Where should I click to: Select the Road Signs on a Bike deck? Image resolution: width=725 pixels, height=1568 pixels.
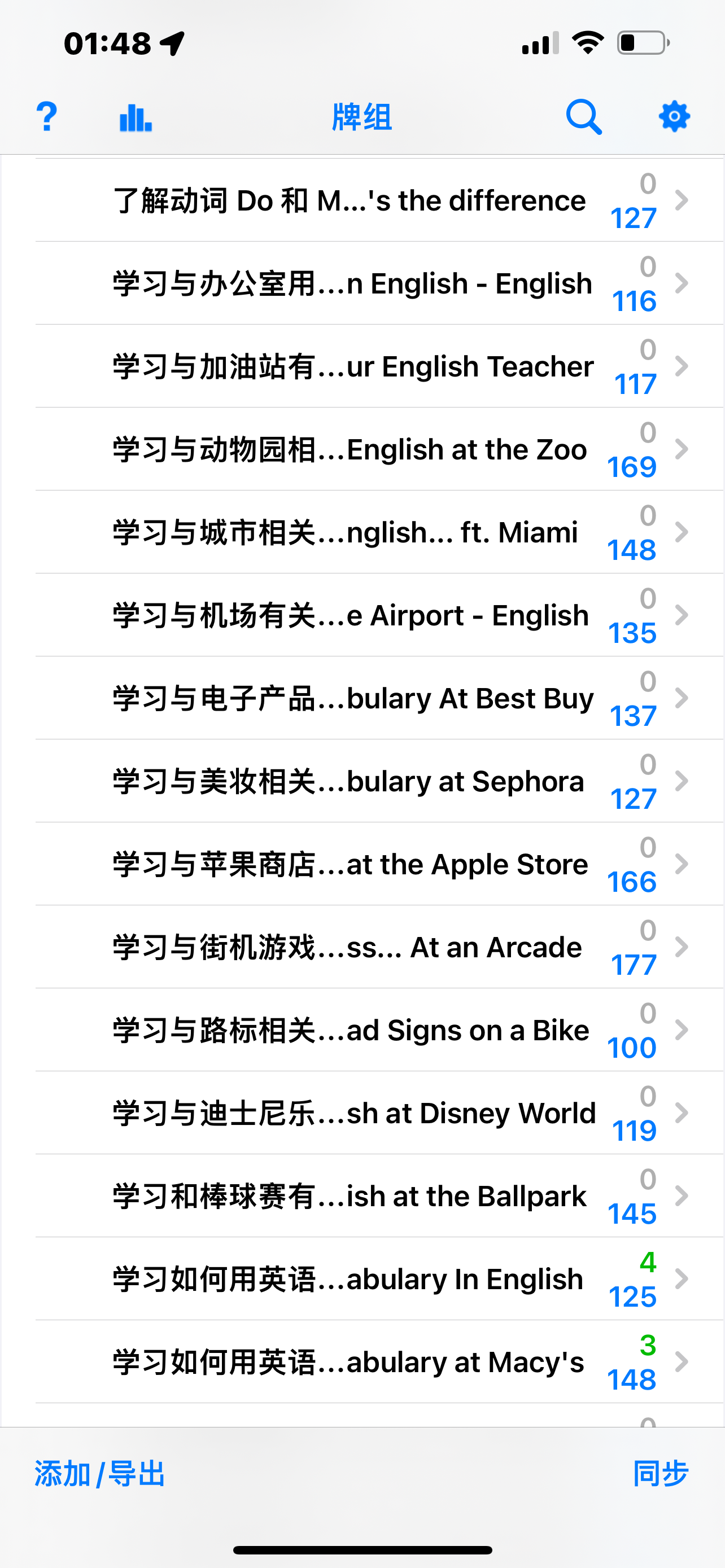point(379,1030)
